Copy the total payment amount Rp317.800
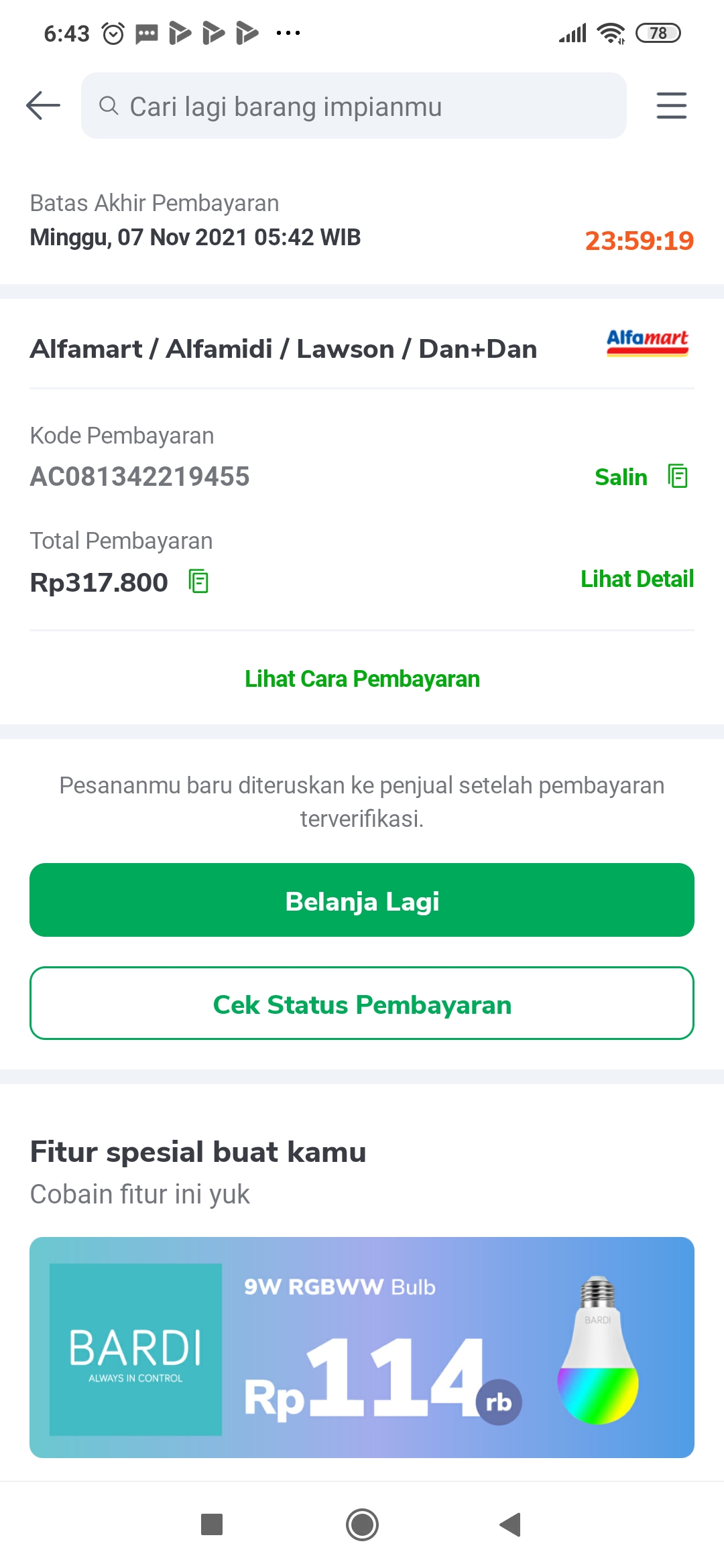The height and width of the screenshot is (1568, 724). tap(198, 582)
